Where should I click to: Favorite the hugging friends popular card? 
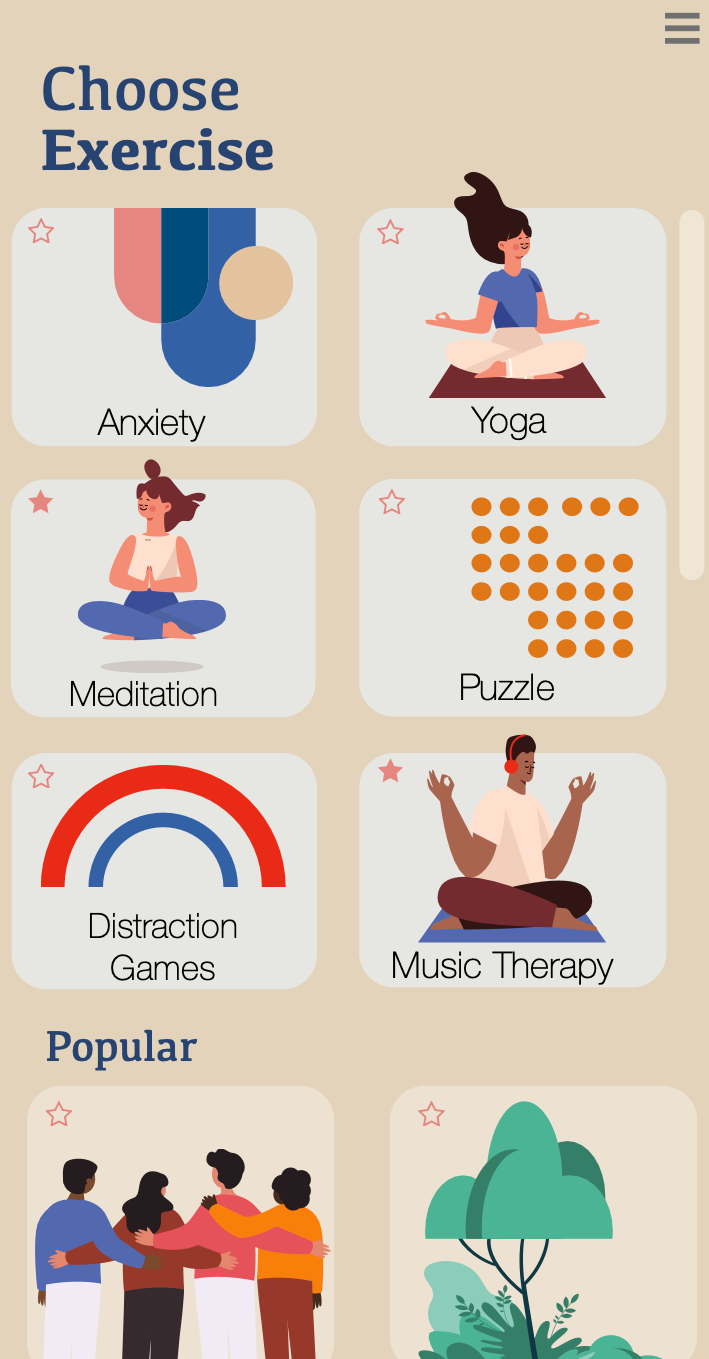pyautogui.click(x=59, y=1114)
